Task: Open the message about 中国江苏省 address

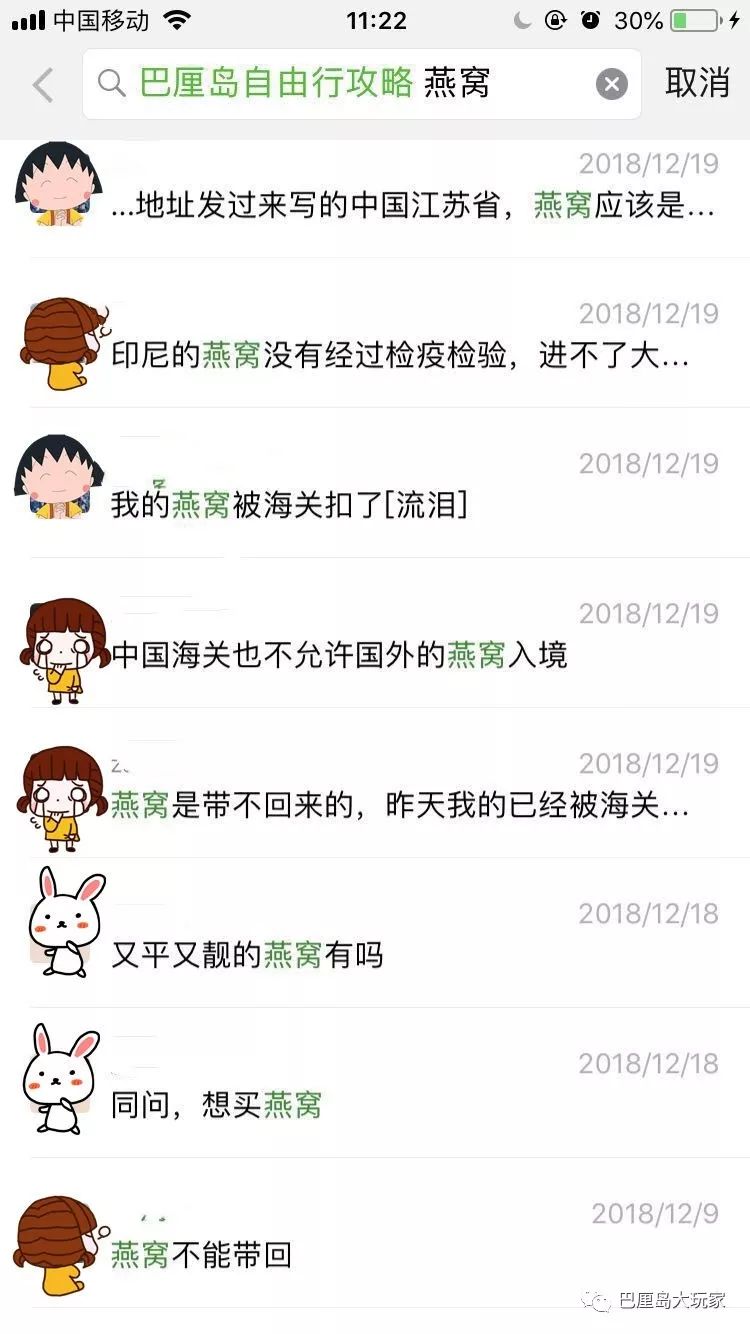Action: tap(412, 205)
